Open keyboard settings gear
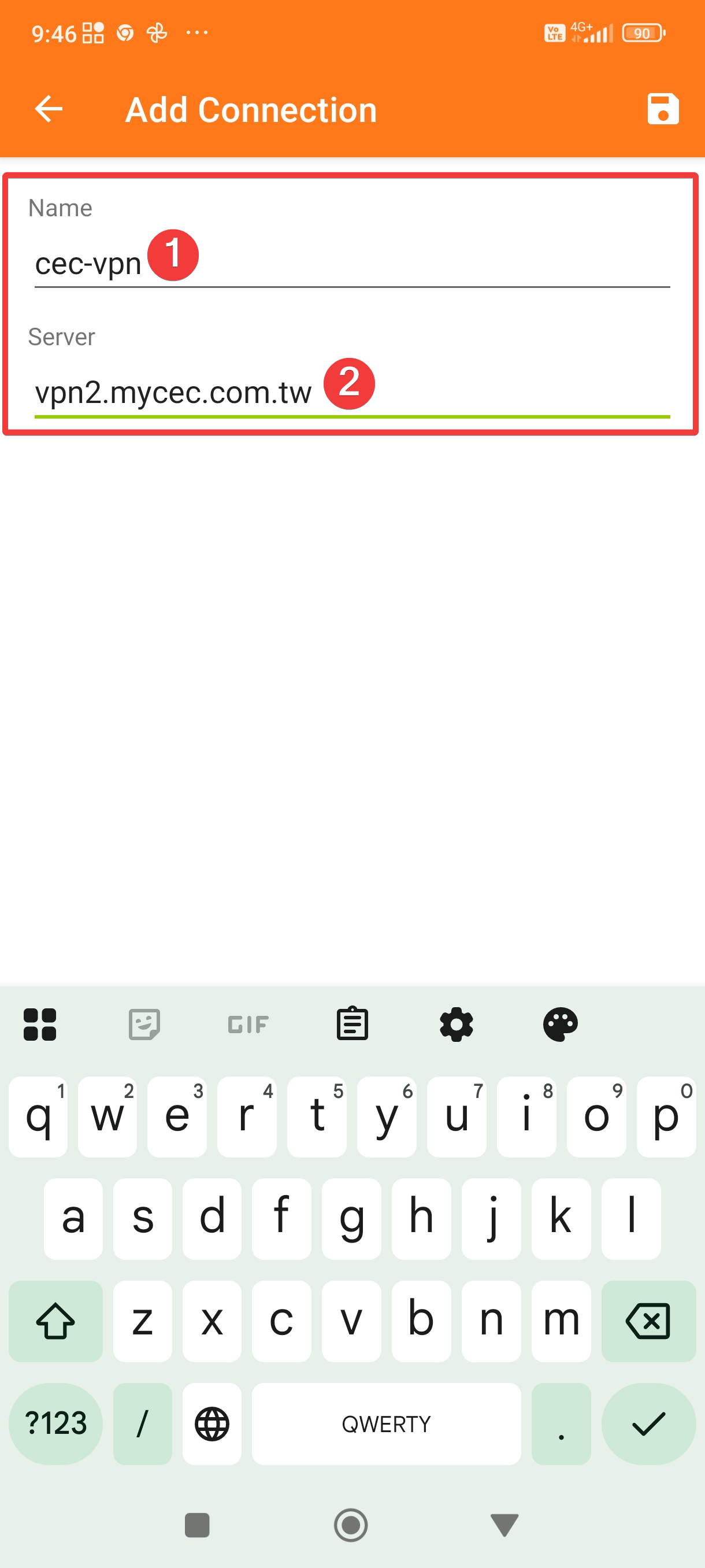The image size is (705, 1568). 456,1024
